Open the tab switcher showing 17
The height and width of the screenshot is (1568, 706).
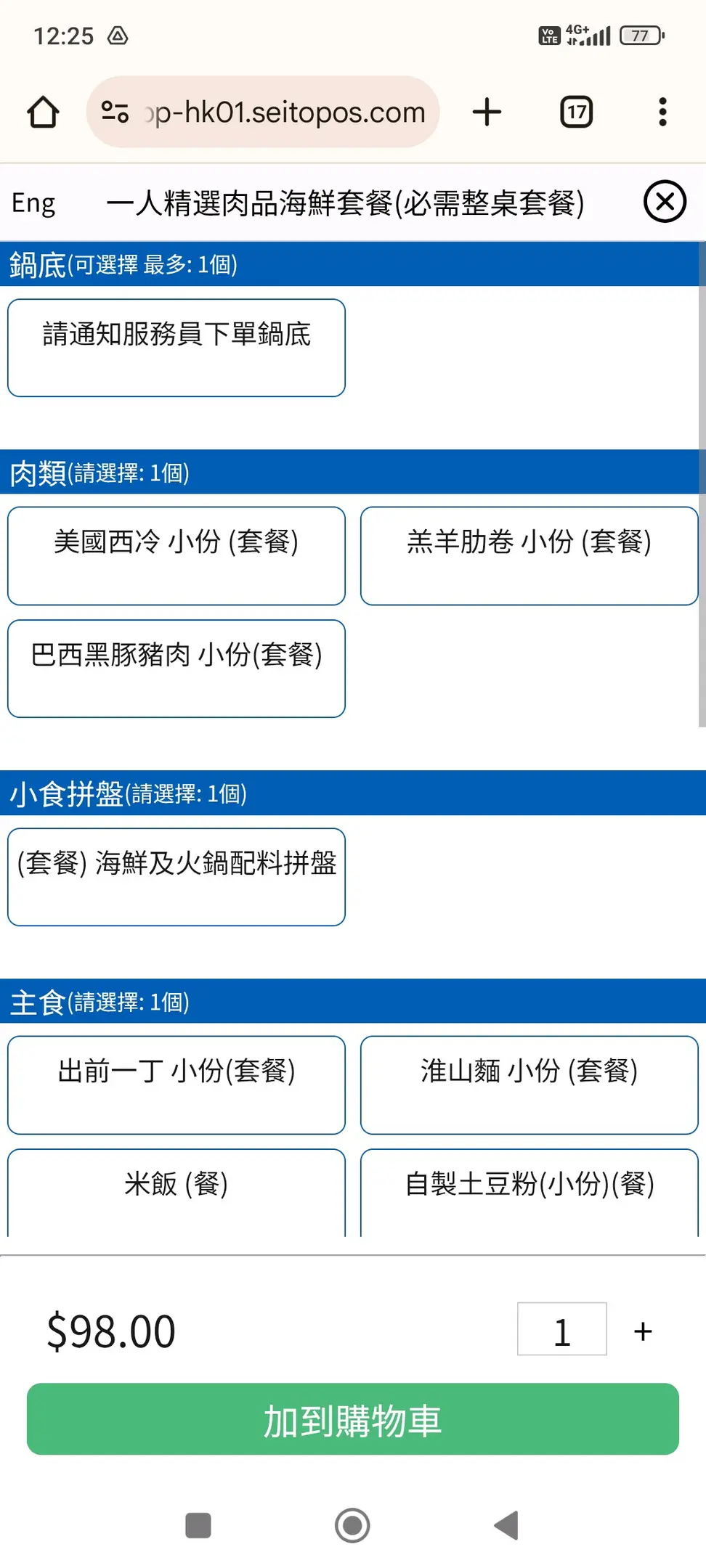577,112
